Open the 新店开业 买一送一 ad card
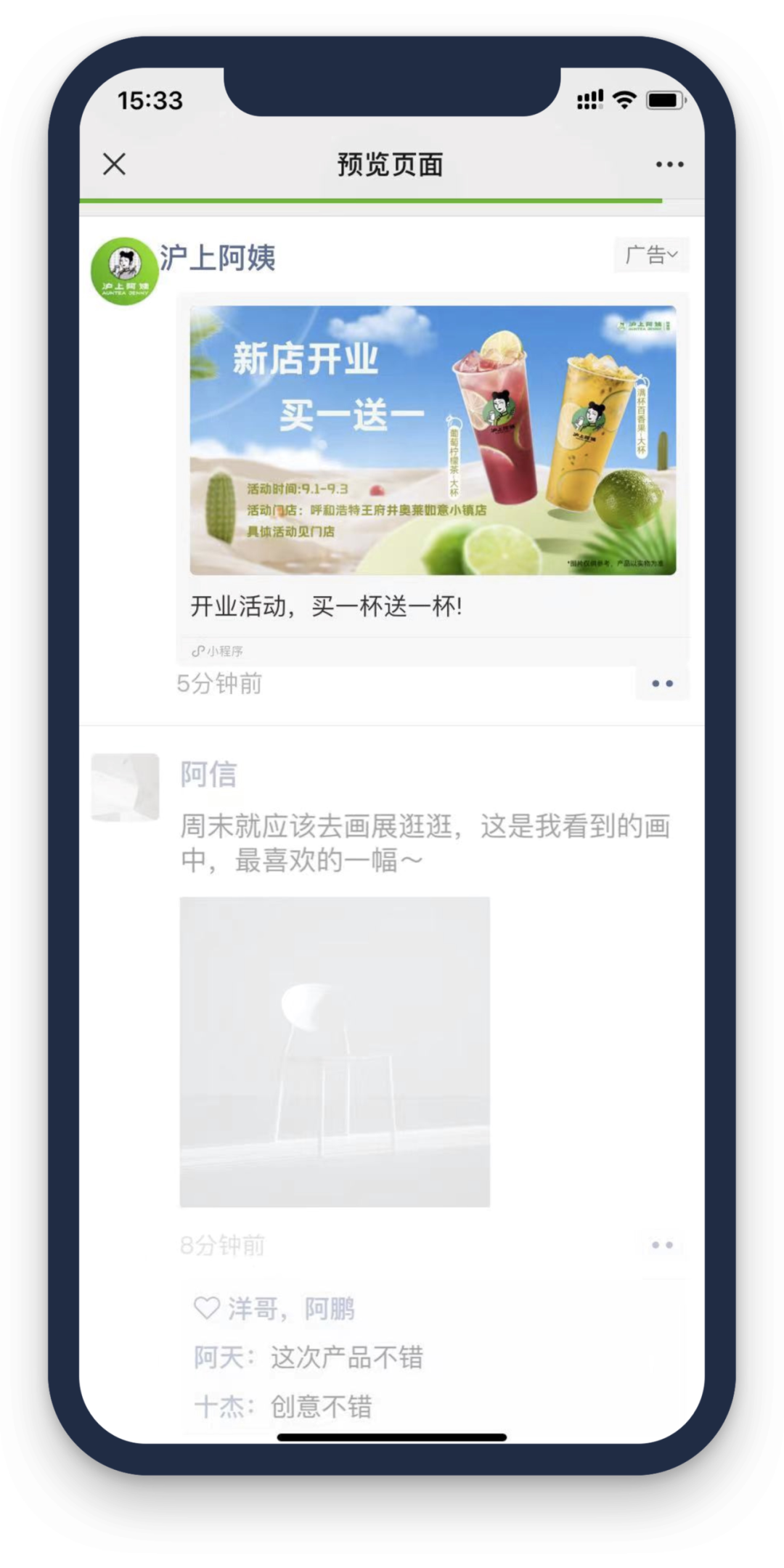The width and height of the screenshot is (784, 1568). tap(433, 440)
